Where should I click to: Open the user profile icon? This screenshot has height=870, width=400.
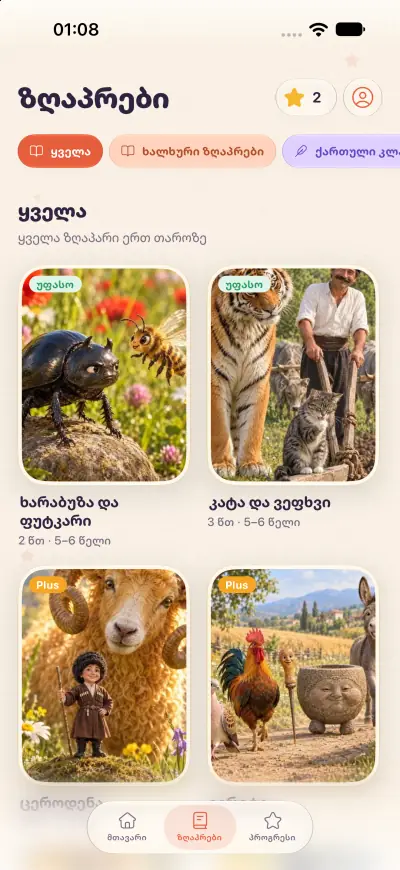coord(362,98)
